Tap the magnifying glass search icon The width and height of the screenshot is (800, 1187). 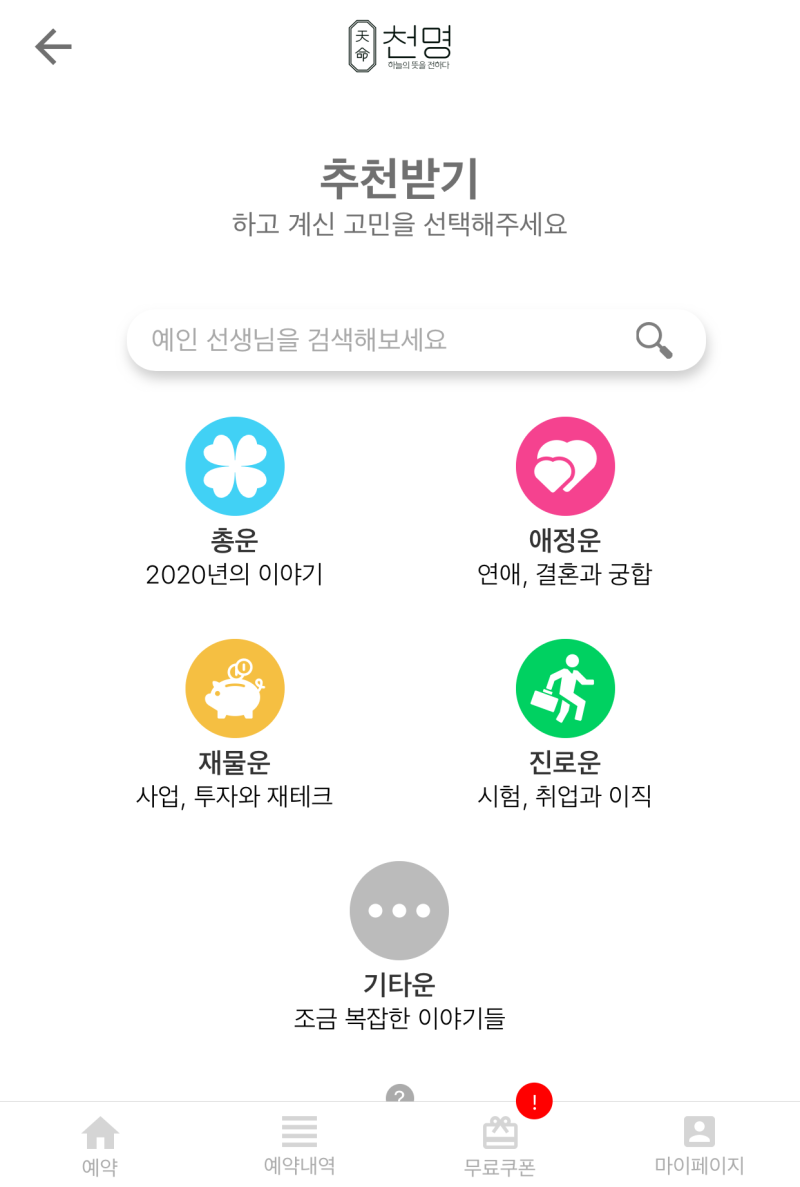coord(654,339)
